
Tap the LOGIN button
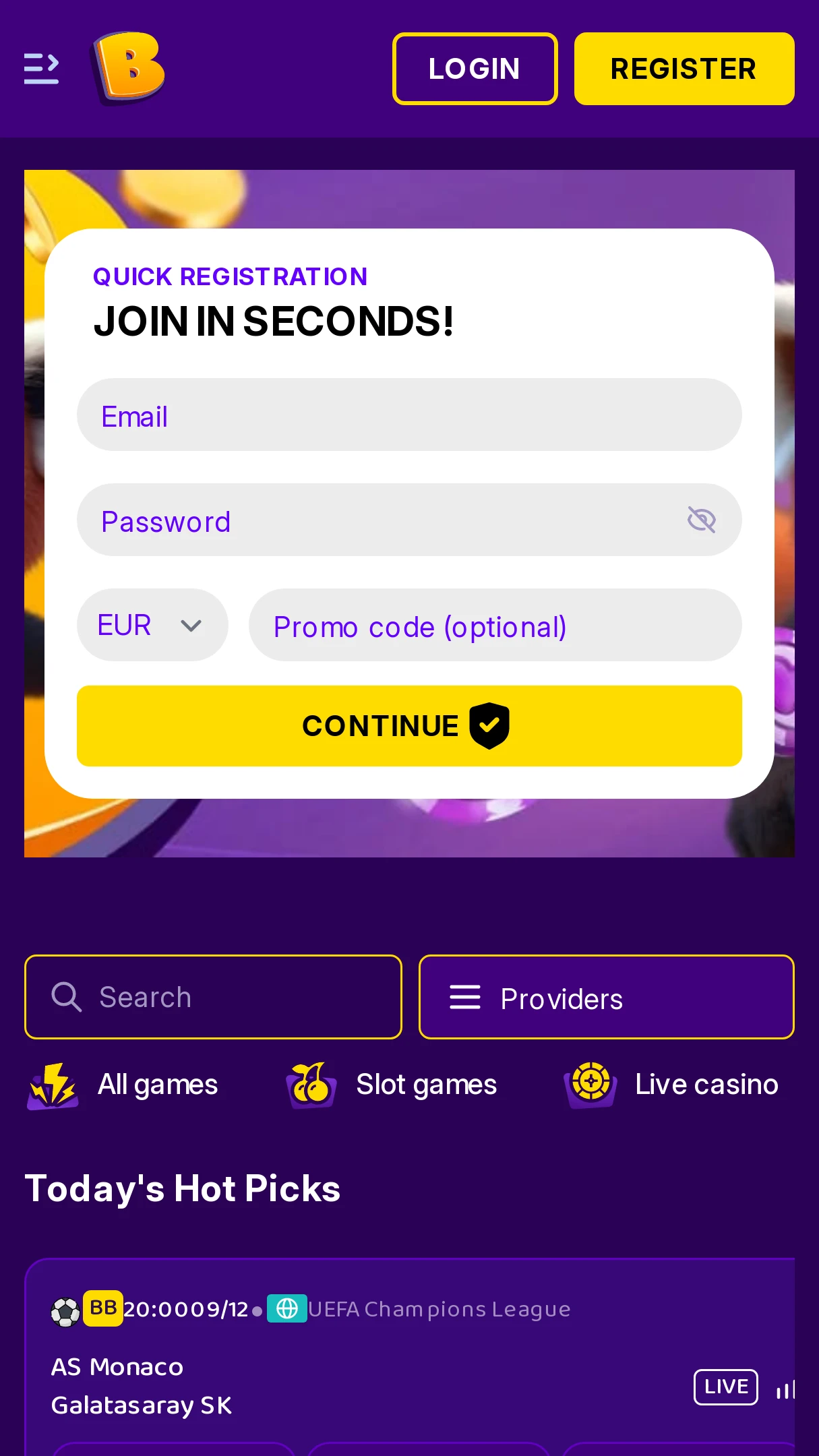(x=475, y=69)
